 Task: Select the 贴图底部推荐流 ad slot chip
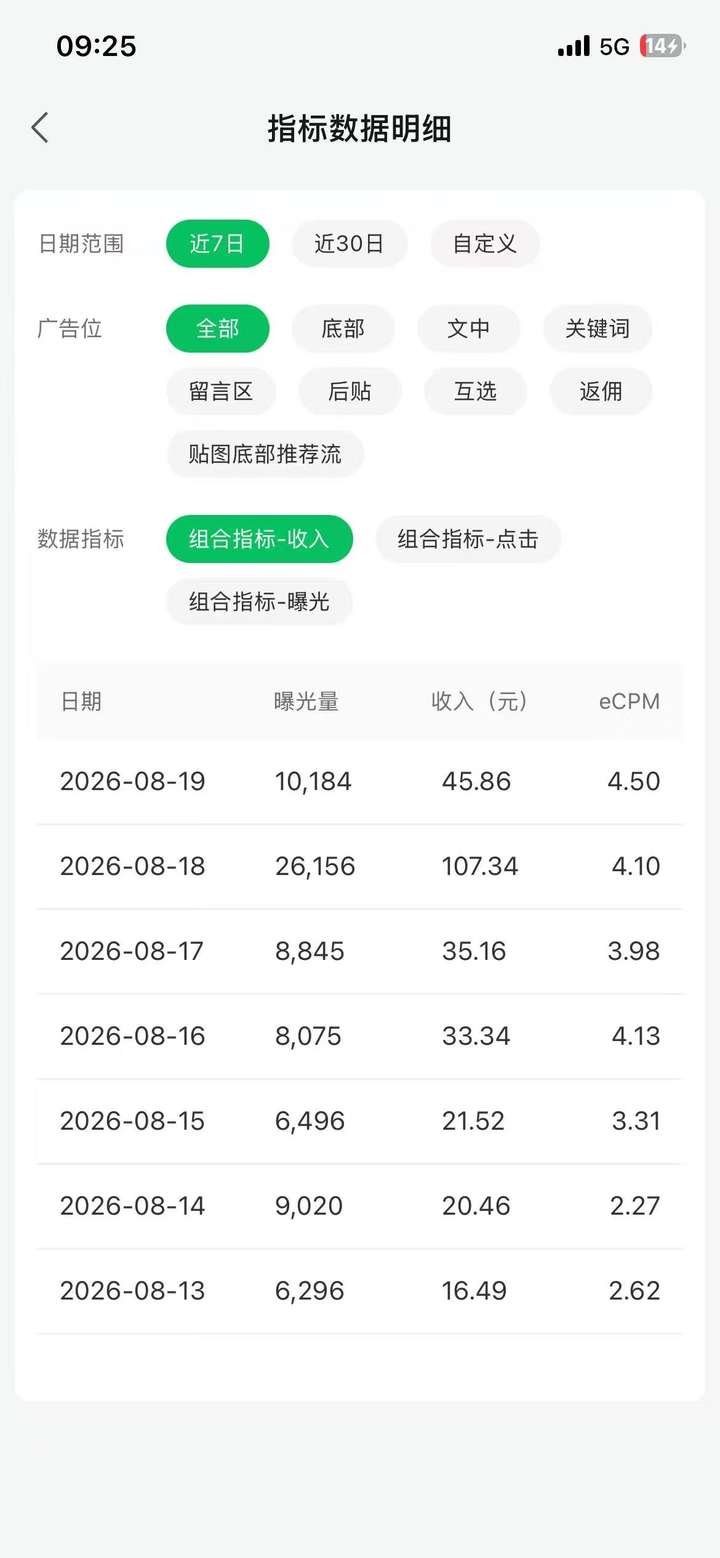click(265, 454)
